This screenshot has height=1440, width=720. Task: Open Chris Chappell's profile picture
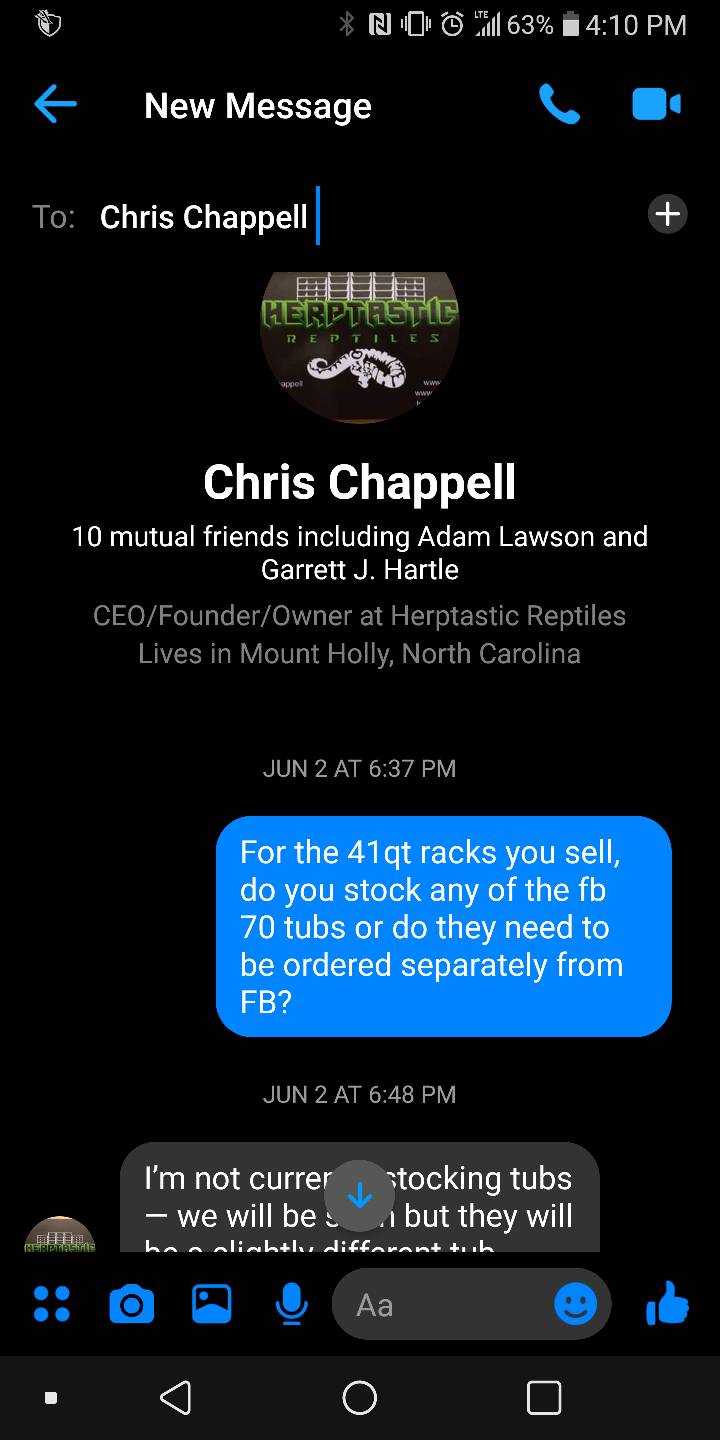[x=360, y=345]
